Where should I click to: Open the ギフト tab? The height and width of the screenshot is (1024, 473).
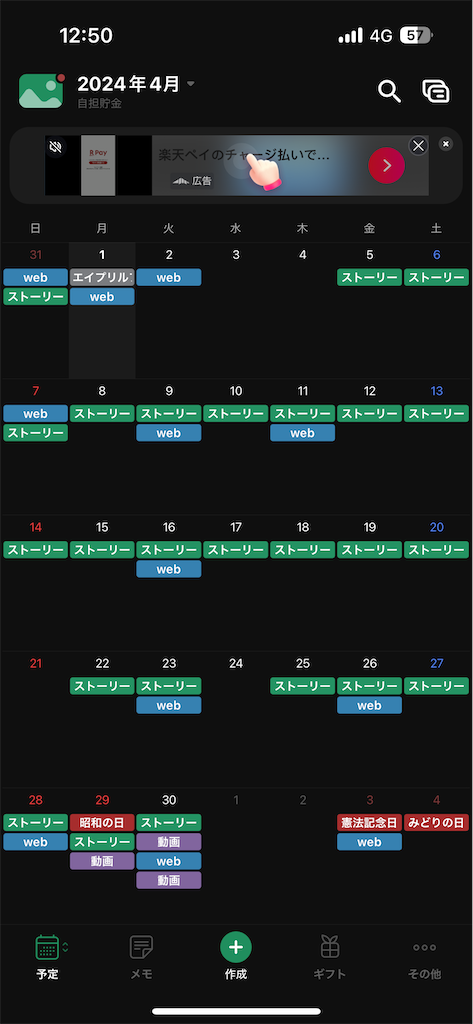330,957
